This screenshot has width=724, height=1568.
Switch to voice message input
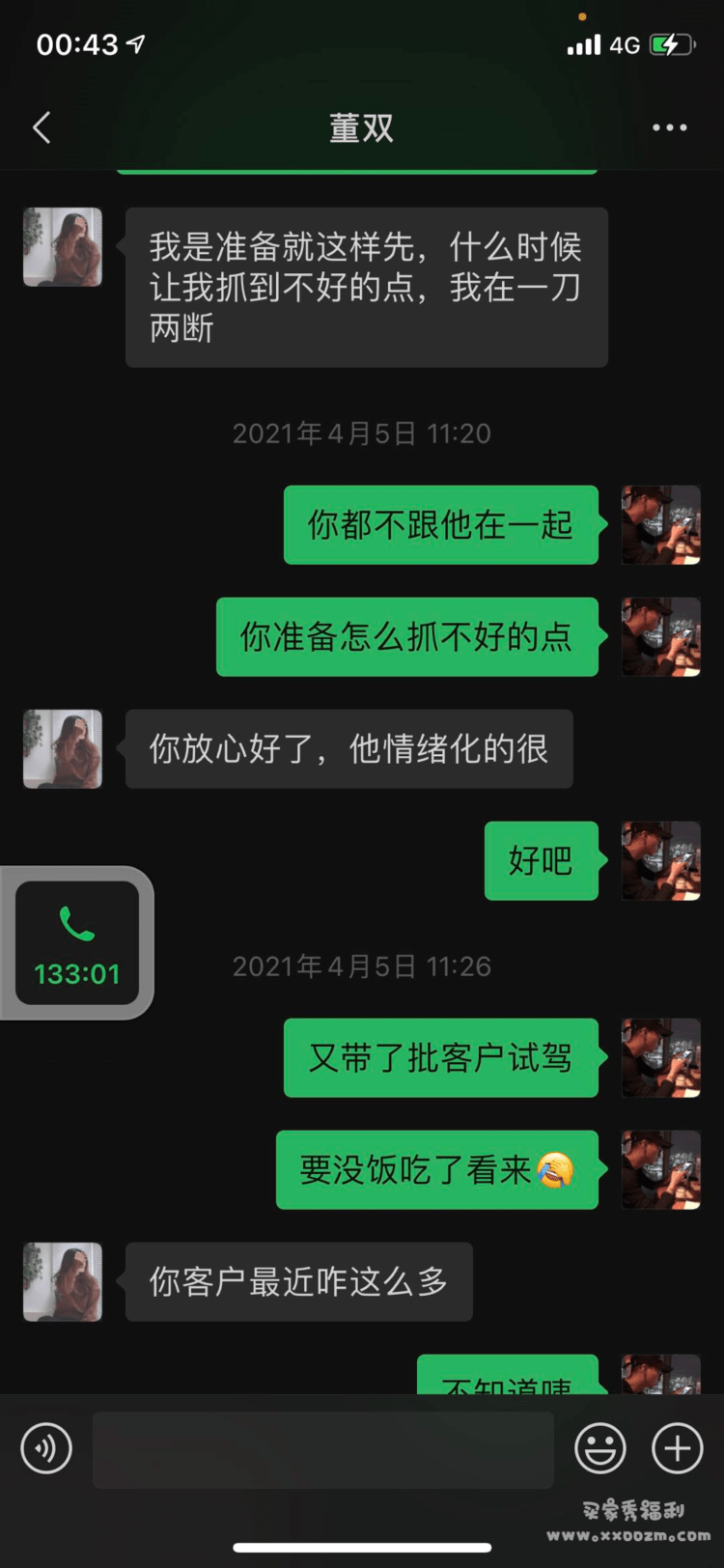point(46,1448)
